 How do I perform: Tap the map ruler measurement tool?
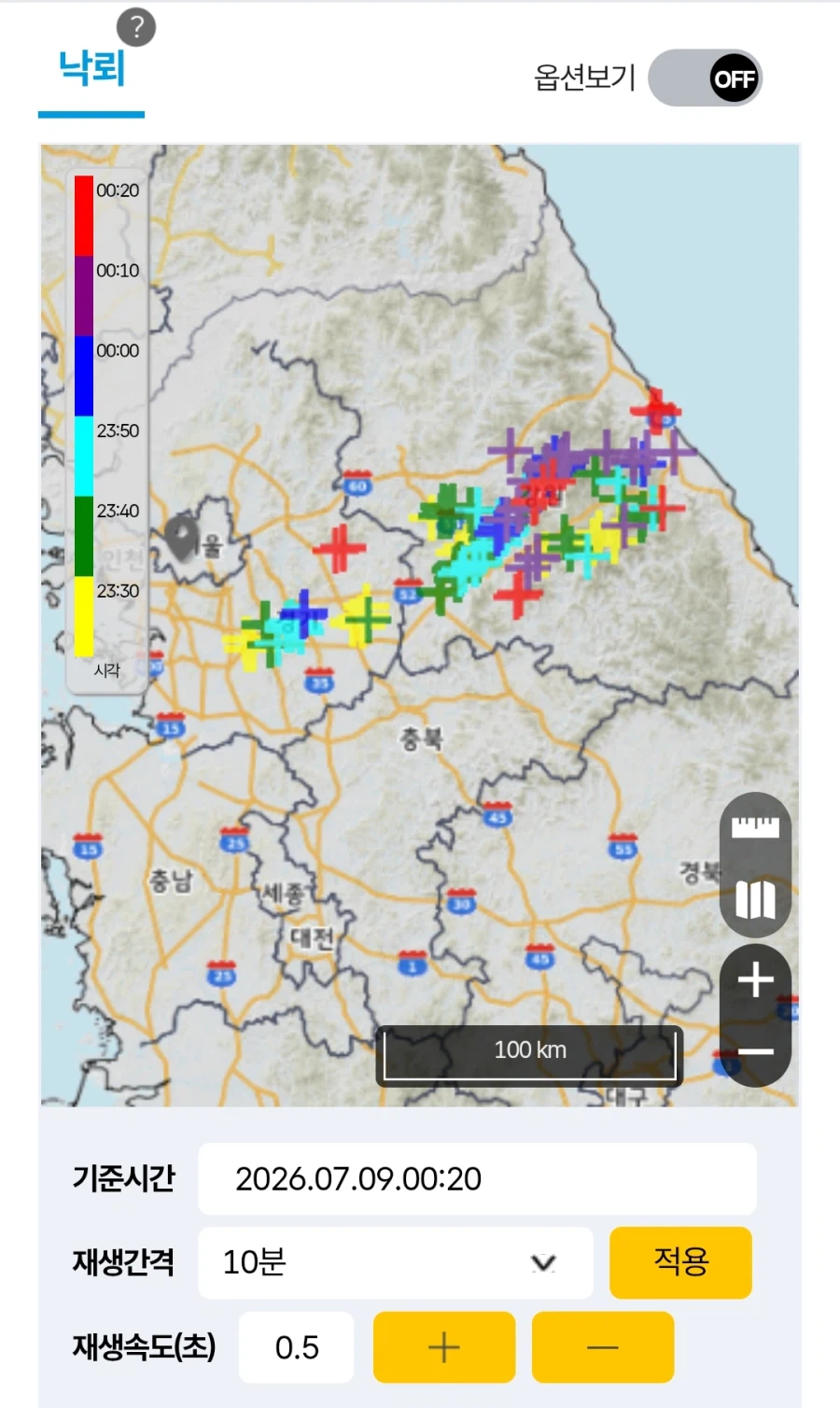pyautogui.click(x=756, y=828)
